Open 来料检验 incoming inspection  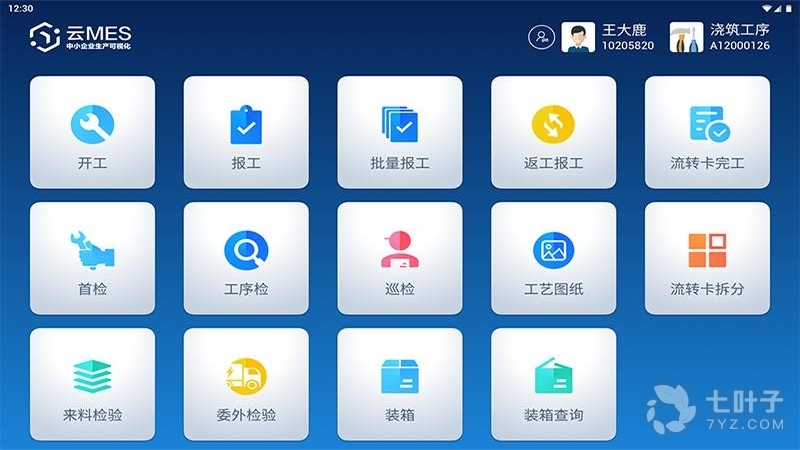click(x=92, y=385)
